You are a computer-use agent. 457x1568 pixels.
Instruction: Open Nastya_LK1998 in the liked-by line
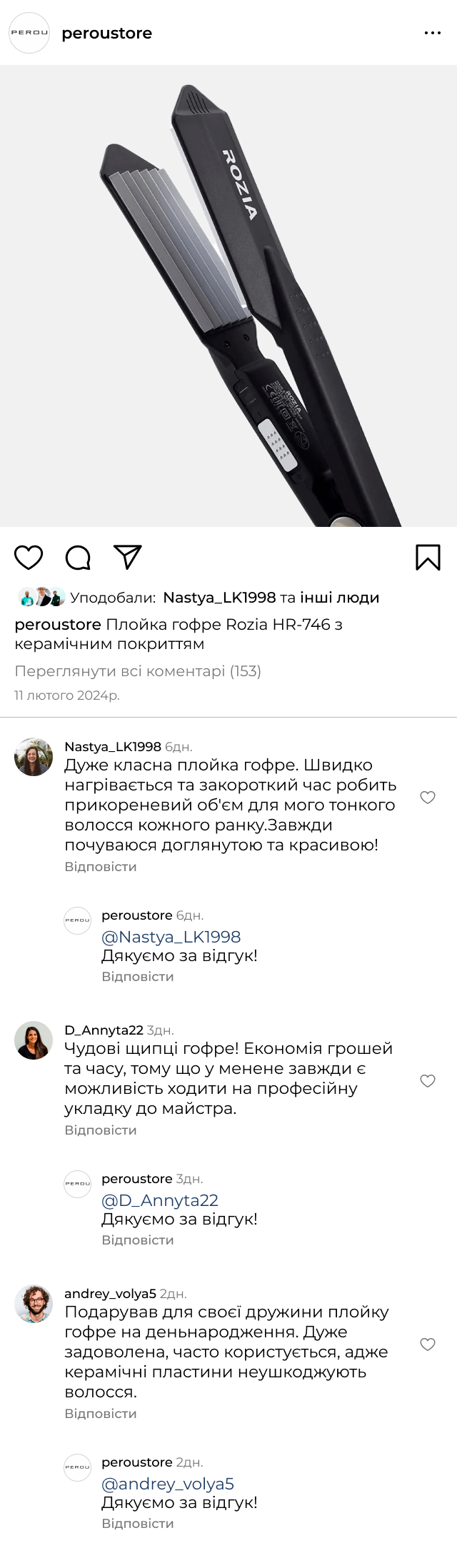pyautogui.click(x=219, y=598)
